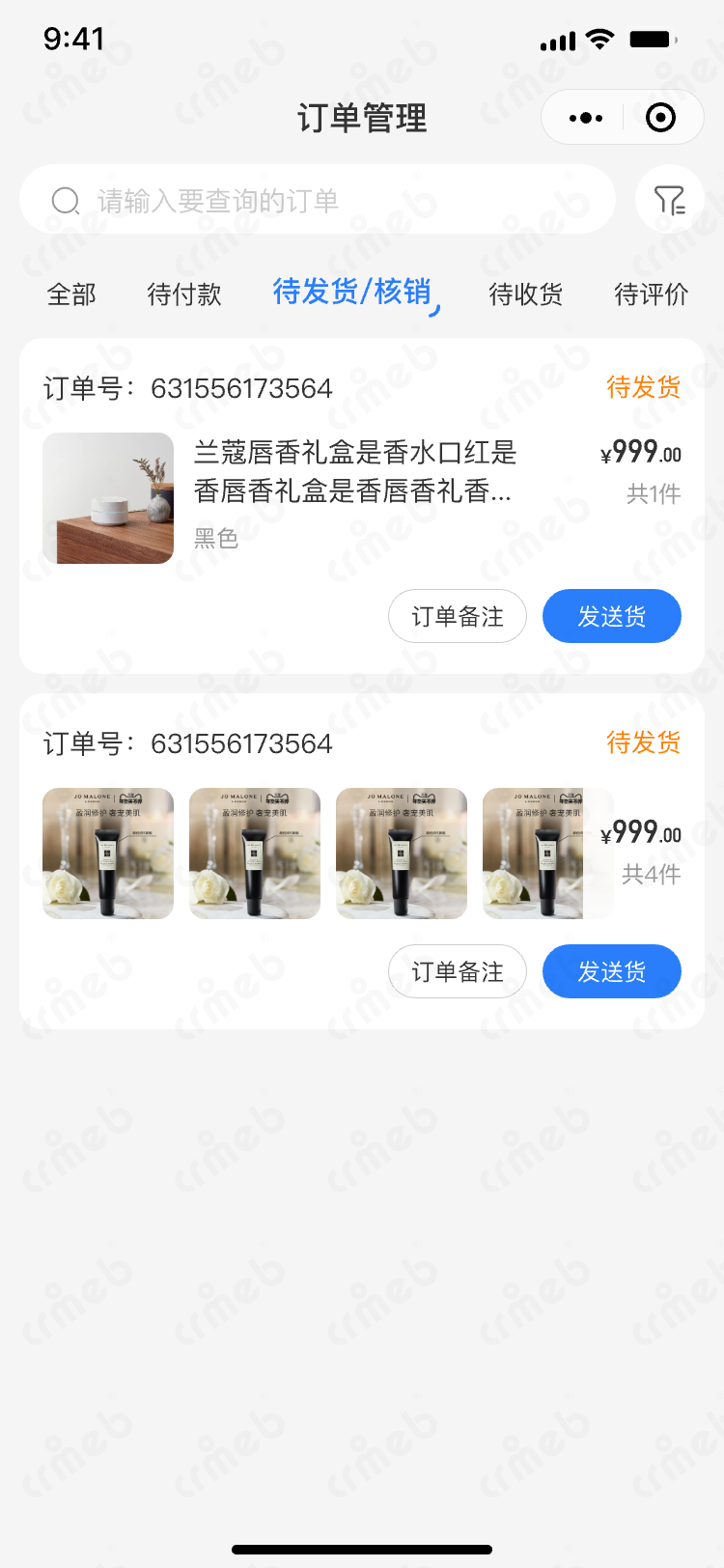Show orders under 待收货
724x1568 pixels.
click(526, 294)
